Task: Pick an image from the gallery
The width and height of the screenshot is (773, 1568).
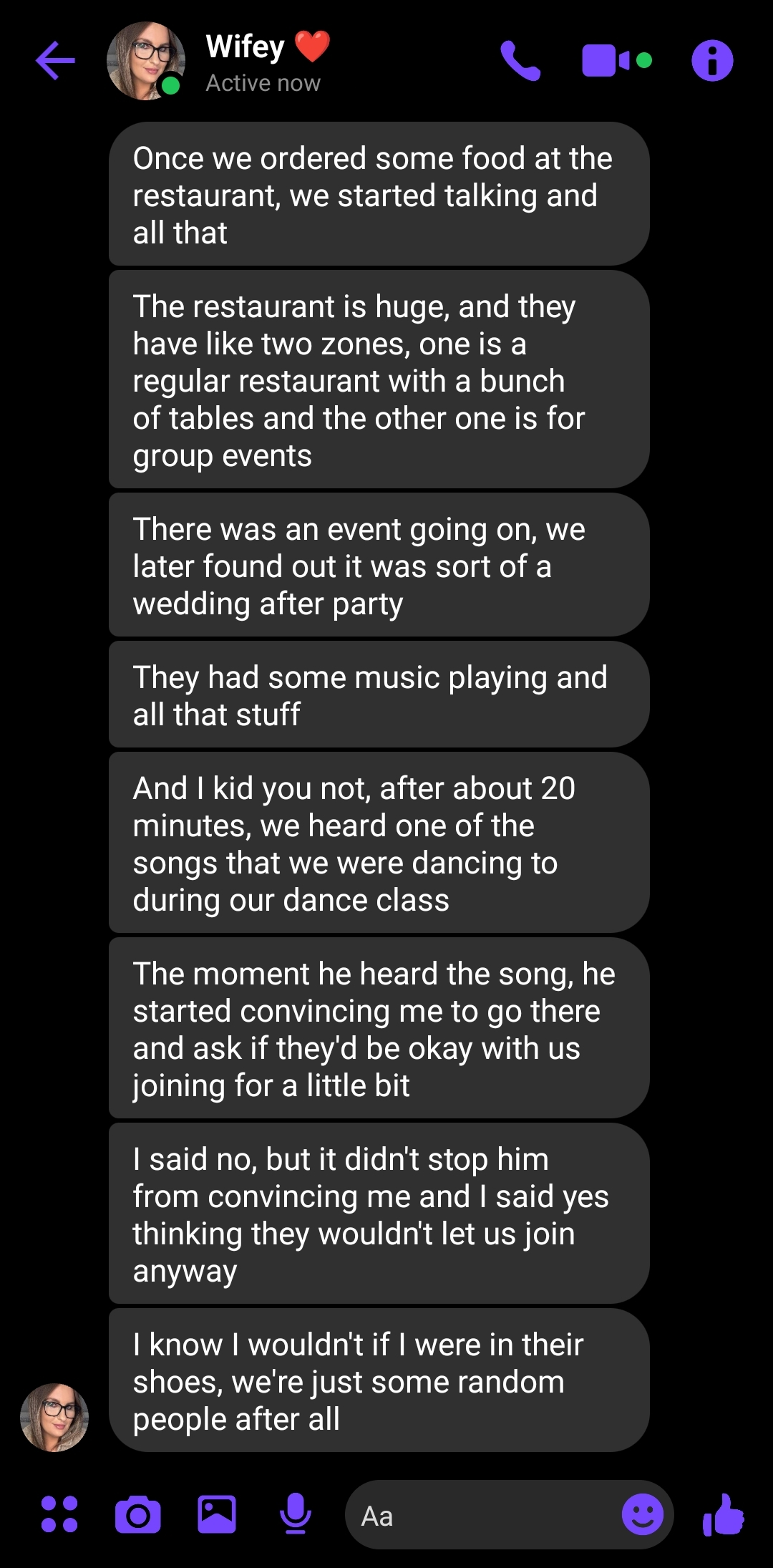Action: tap(217, 1514)
